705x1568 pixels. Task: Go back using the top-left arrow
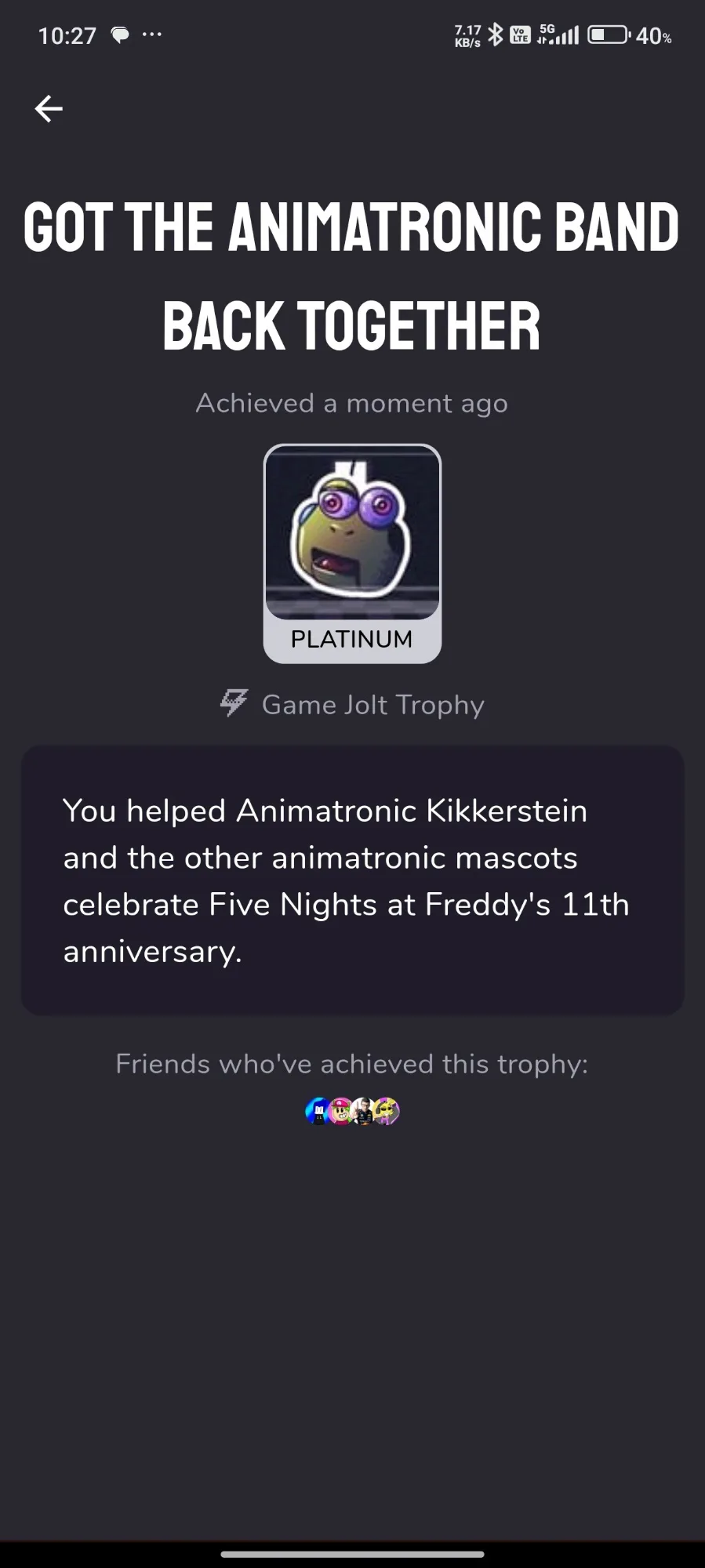pos(49,109)
